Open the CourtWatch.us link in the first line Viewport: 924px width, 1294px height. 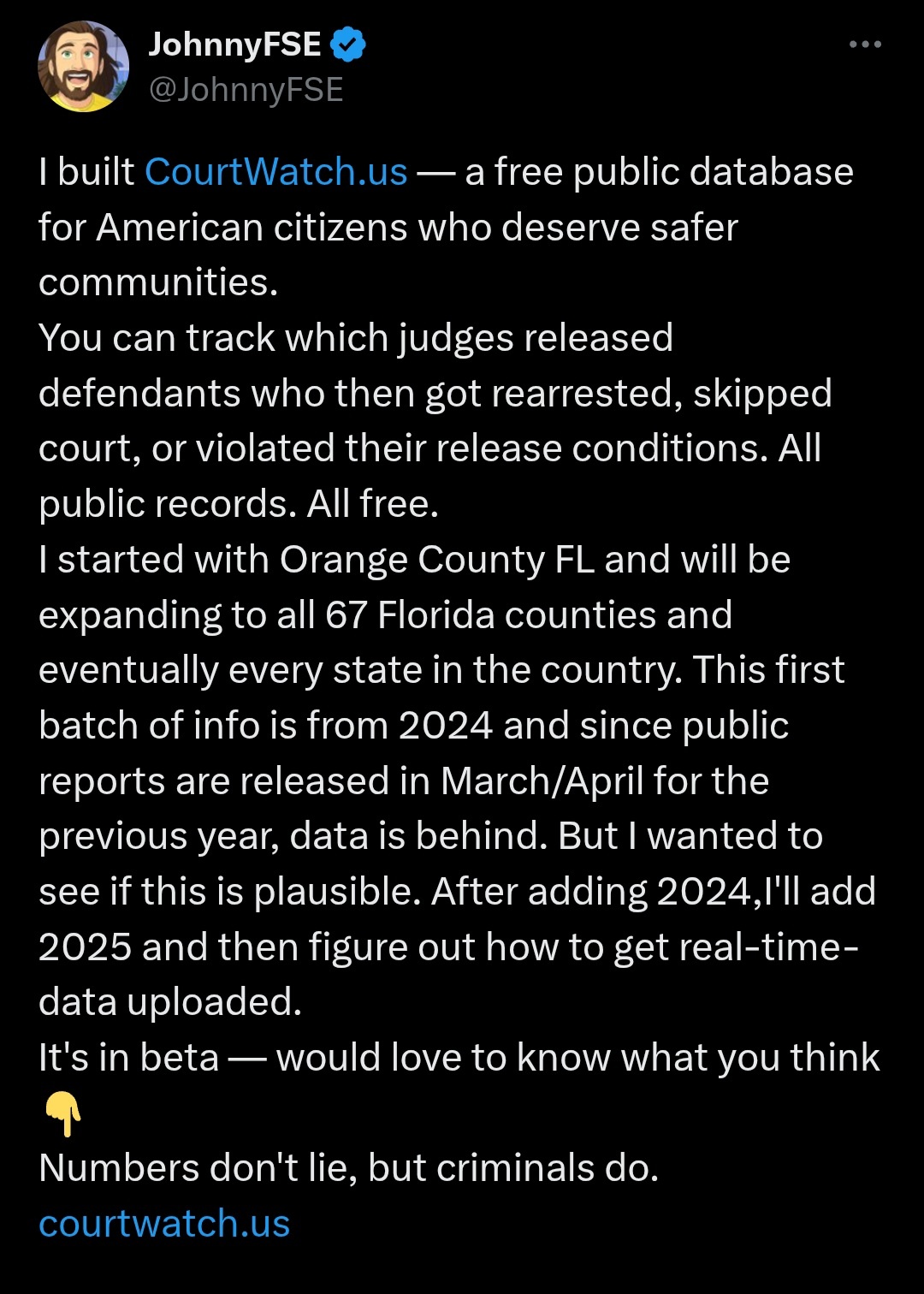[275, 172]
